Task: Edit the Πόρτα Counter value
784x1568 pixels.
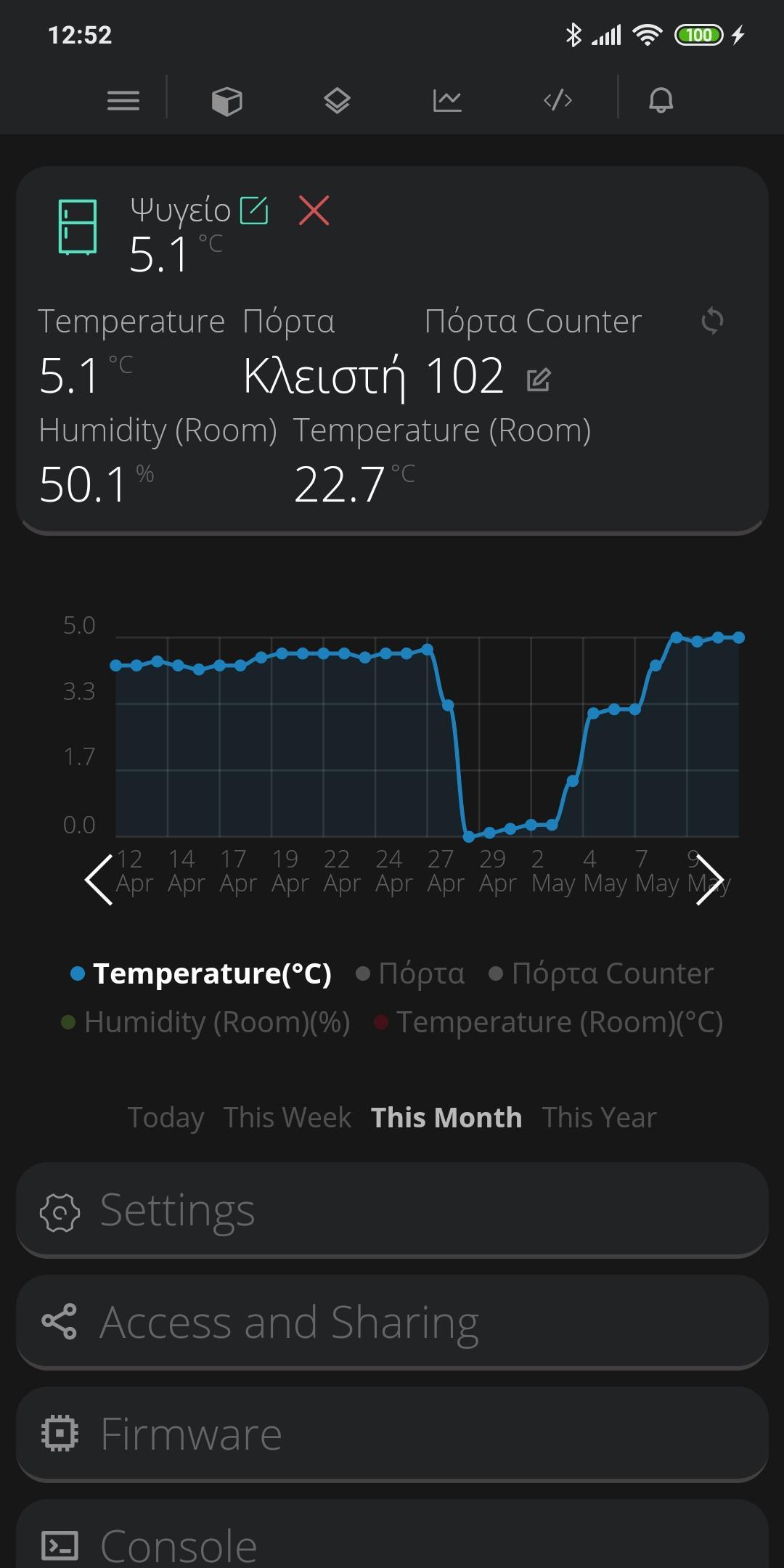Action: click(x=538, y=379)
